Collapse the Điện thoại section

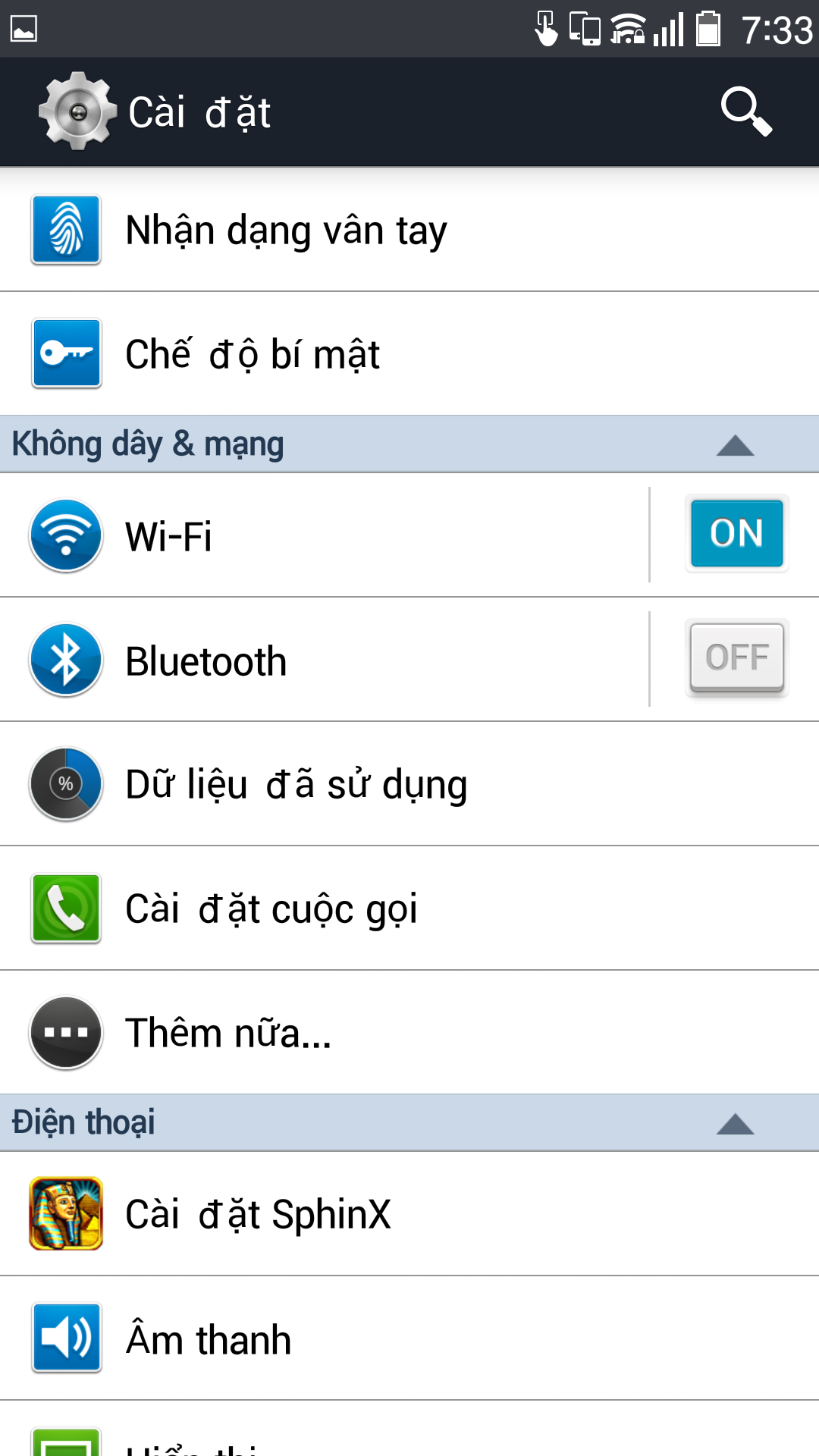[735, 1124]
